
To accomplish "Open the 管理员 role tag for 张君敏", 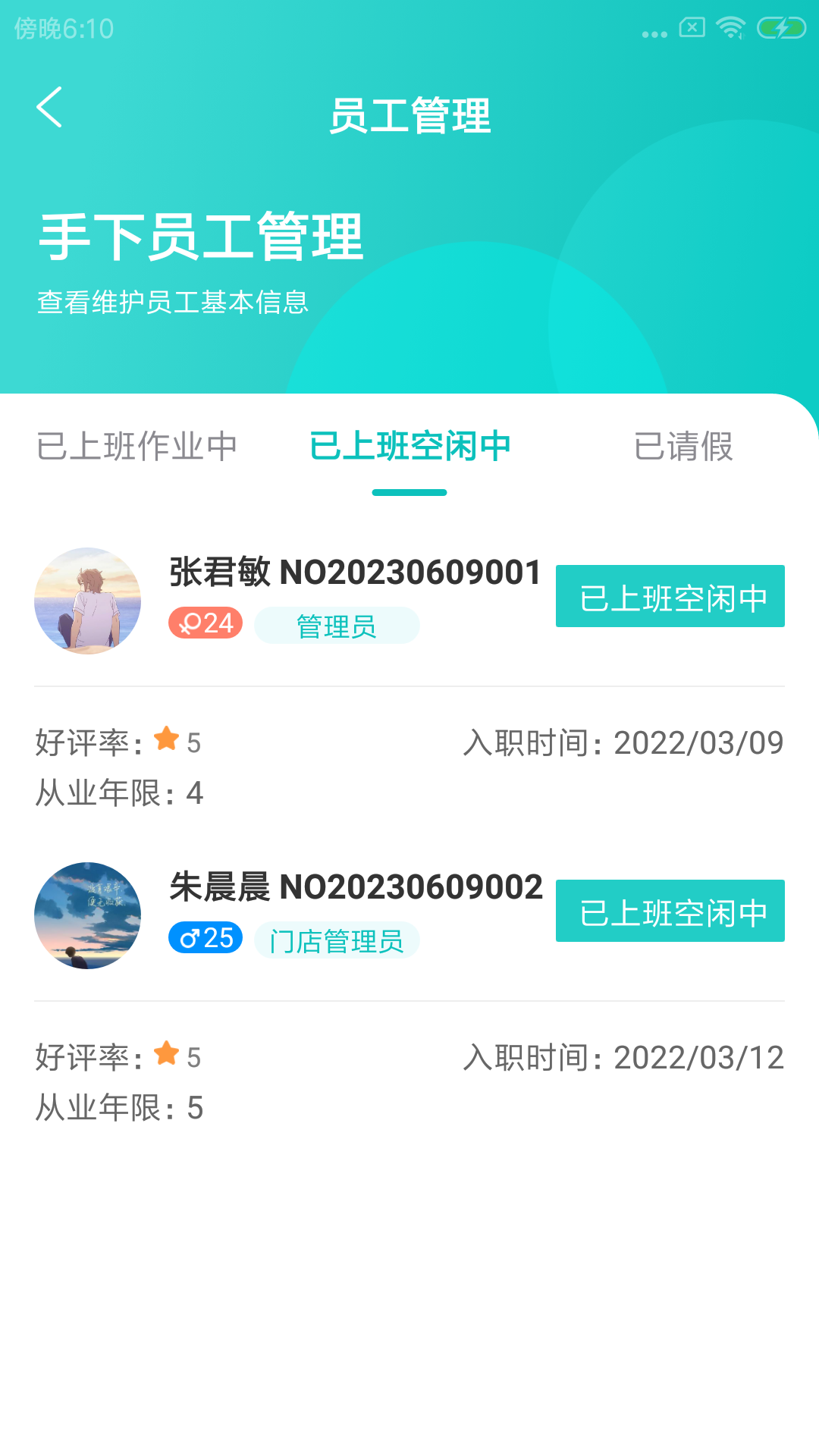I will click(x=337, y=624).
